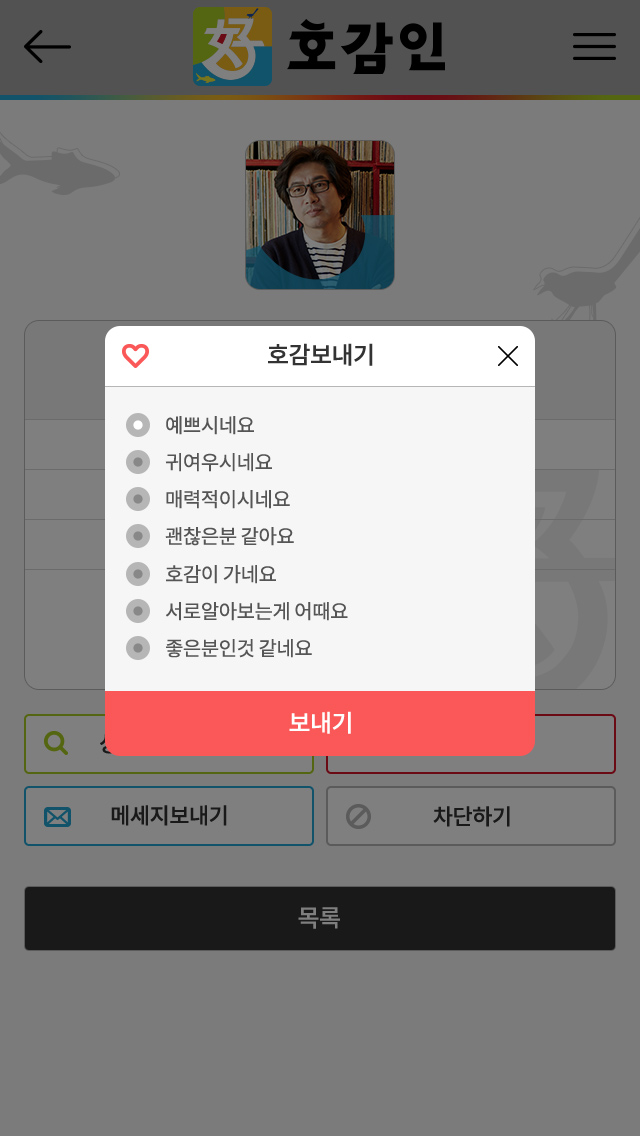Return to the list via 목록
The image size is (640, 1136).
320,918
